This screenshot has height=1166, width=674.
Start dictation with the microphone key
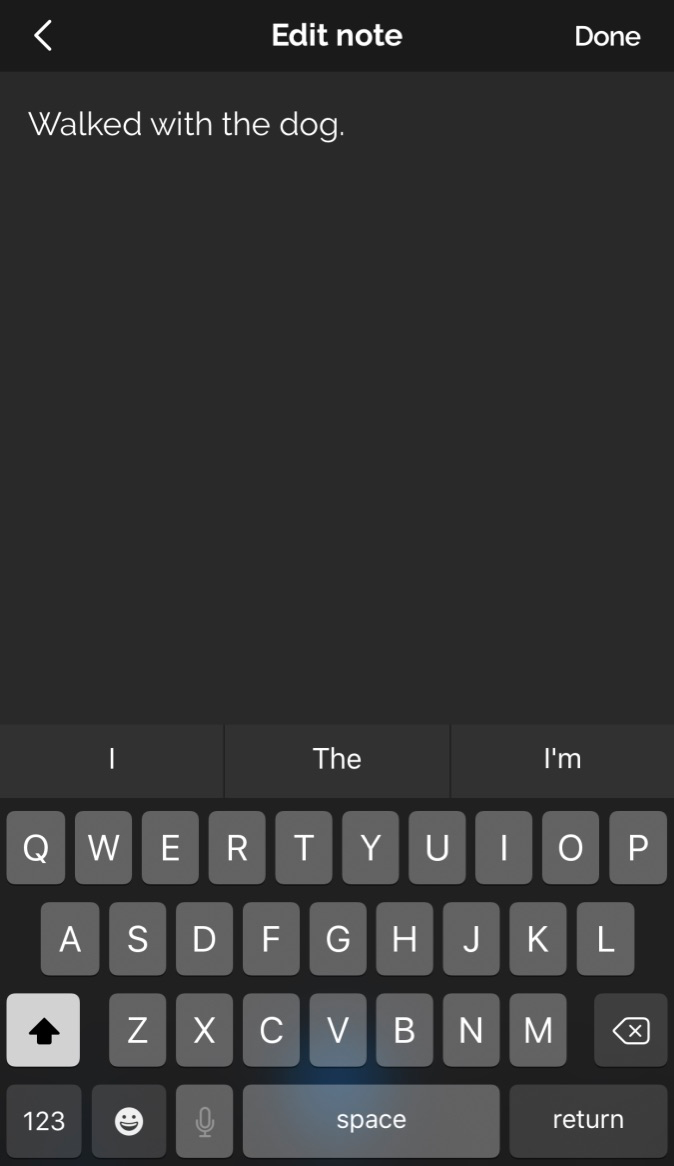pos(205,1121)
